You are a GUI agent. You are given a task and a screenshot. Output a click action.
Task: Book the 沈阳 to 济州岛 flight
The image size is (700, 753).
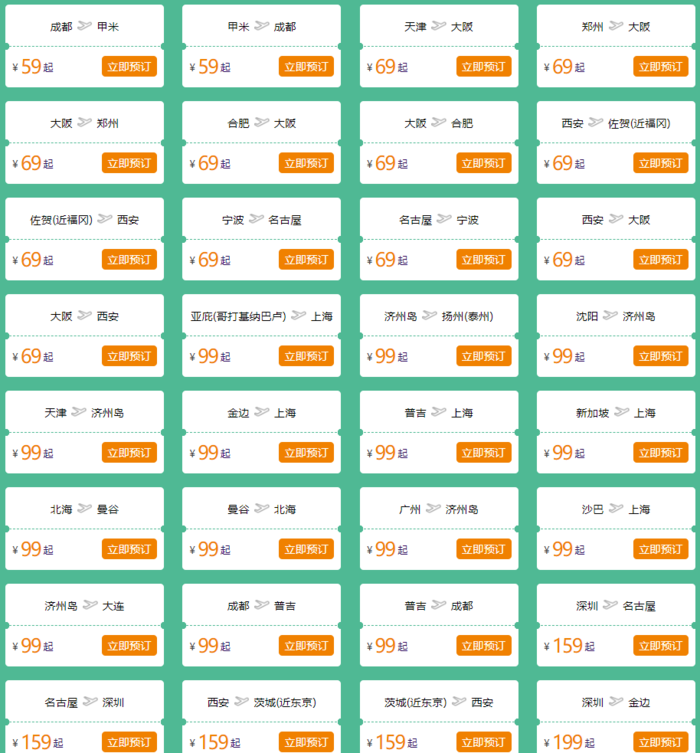click(661, 356)
